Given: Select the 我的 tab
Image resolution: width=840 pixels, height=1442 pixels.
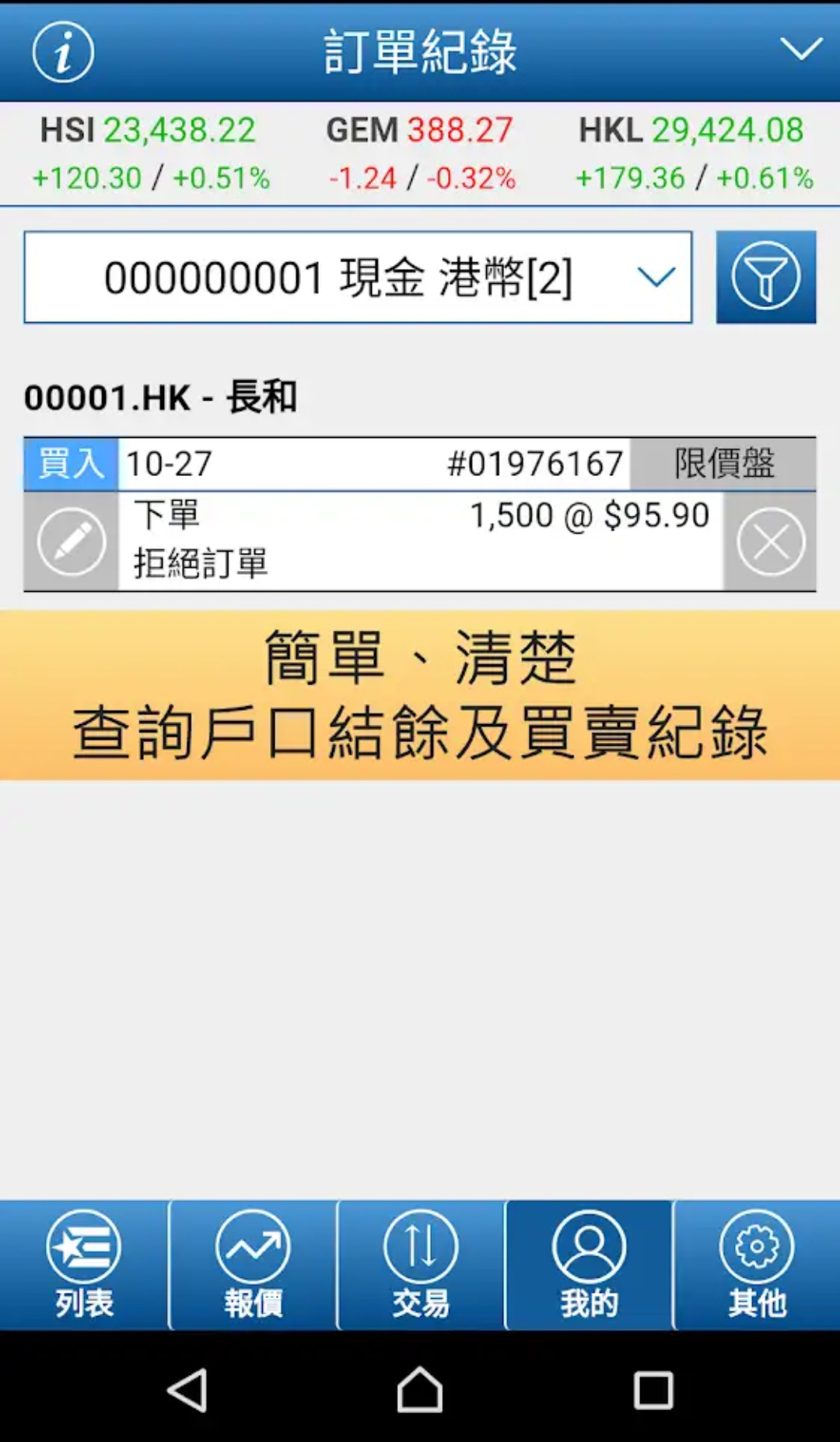Looking at the screenshot, I should 589,1265.
